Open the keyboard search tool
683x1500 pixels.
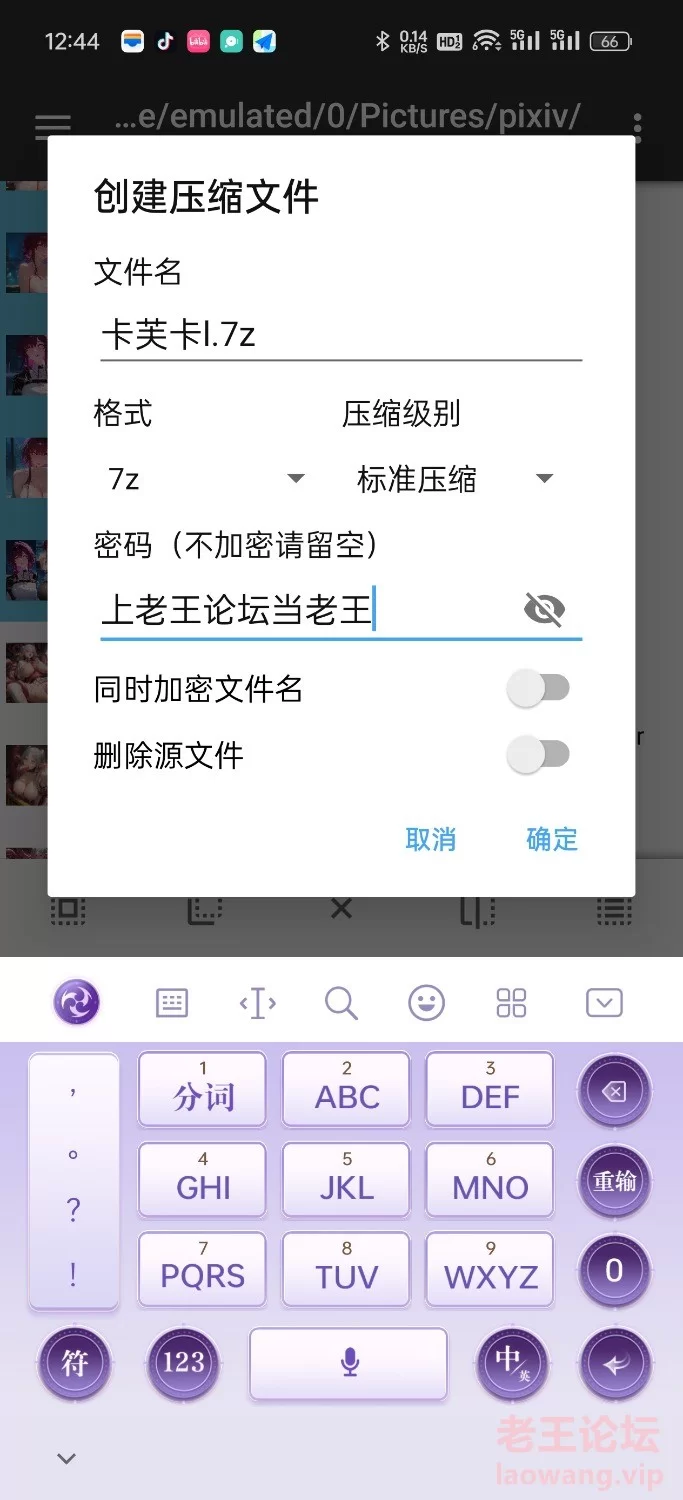(341, 1002)
